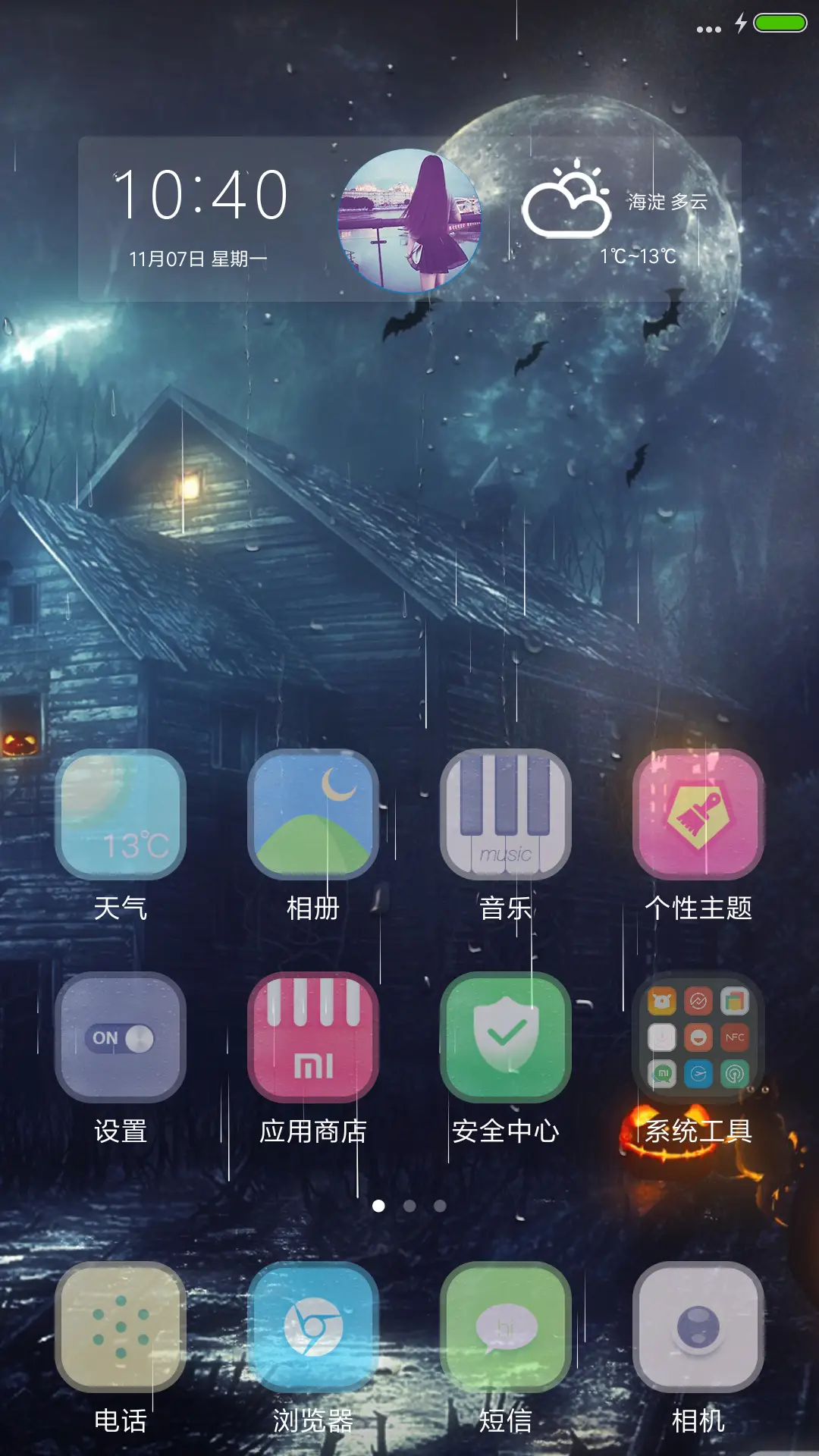Open 安全中心 security center

click(506, 1037)
